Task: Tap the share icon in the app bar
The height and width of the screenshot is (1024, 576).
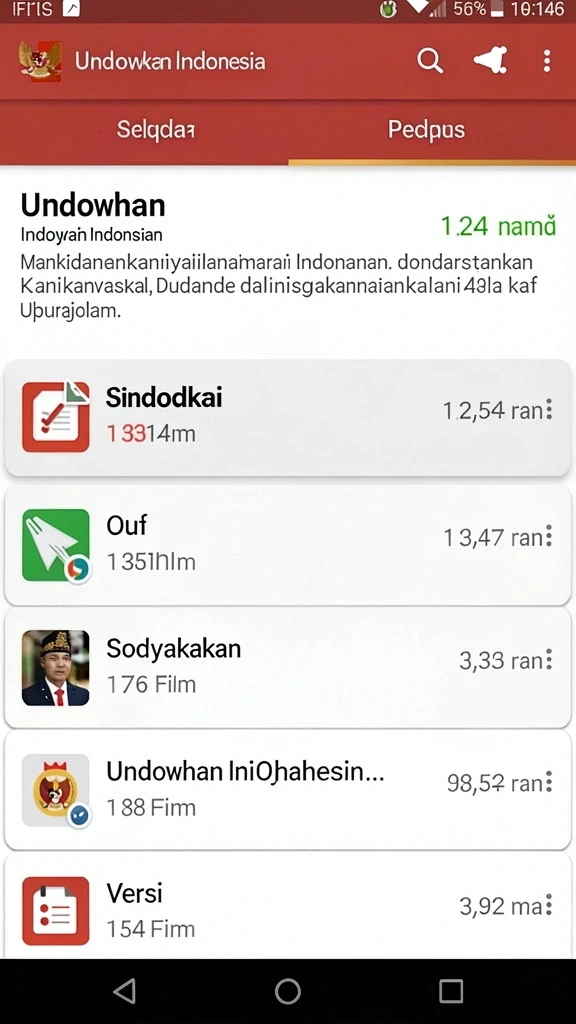Action: (490, 61)
